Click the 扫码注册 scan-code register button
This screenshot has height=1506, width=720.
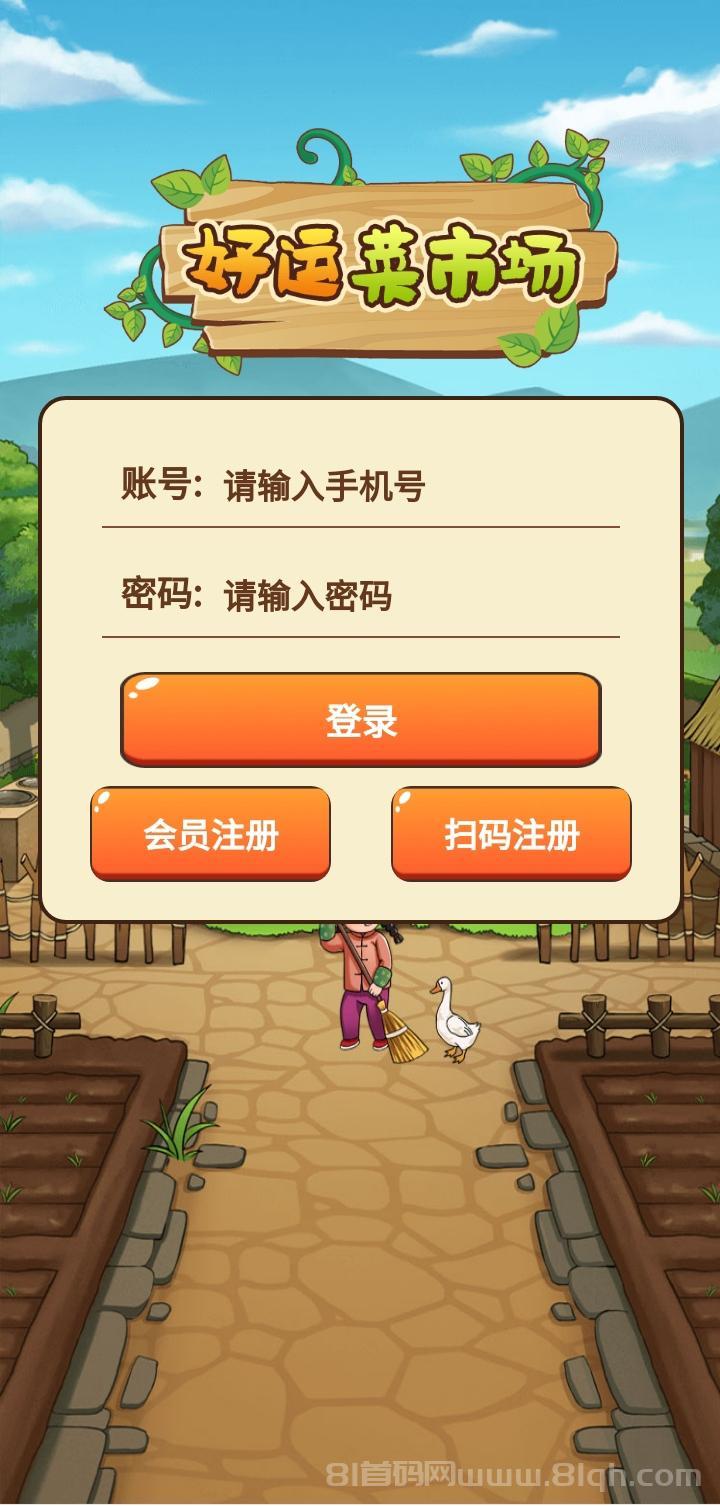[512, 833]
